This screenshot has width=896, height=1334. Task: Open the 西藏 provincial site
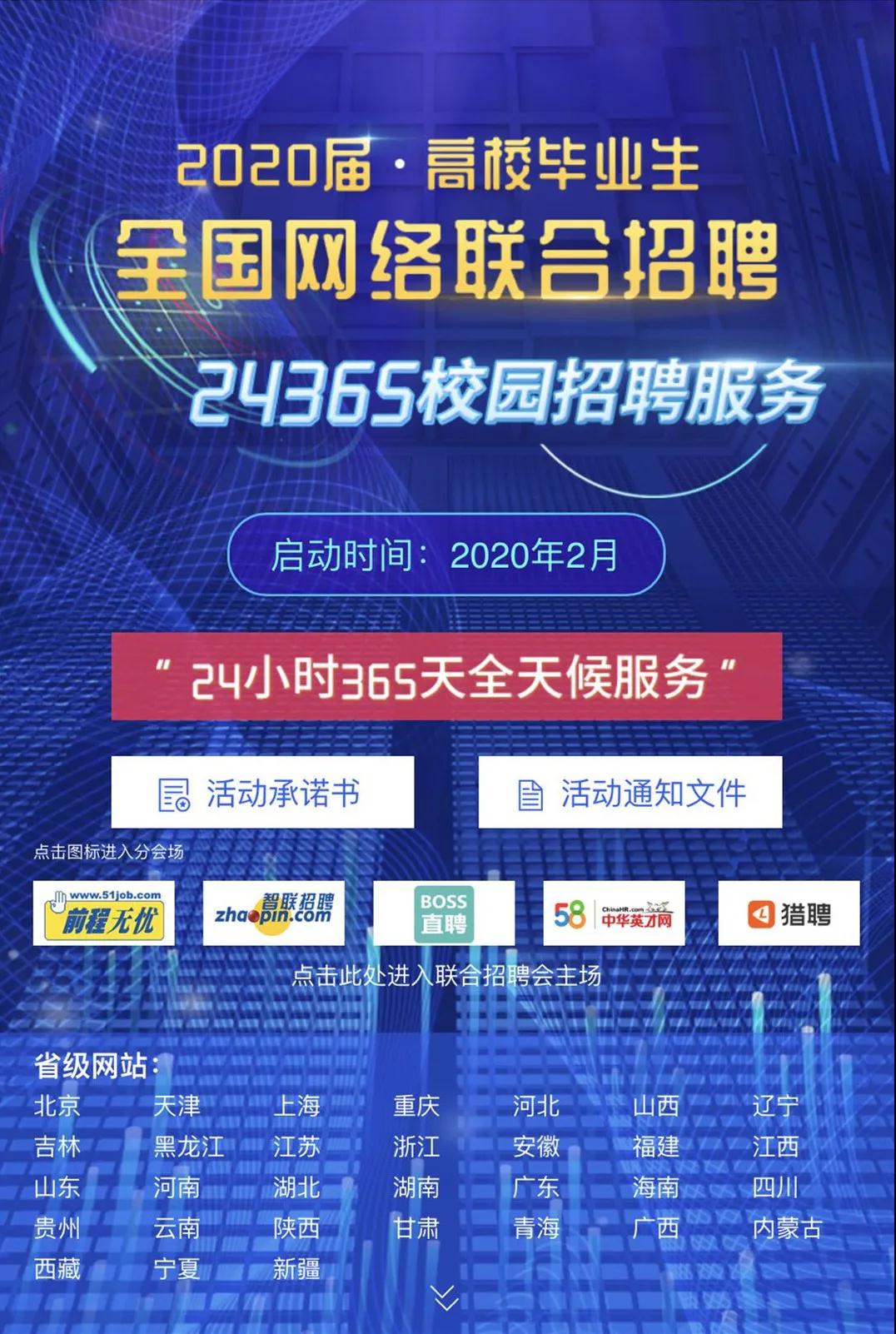pyautogui.click(x=57, y=1269)
